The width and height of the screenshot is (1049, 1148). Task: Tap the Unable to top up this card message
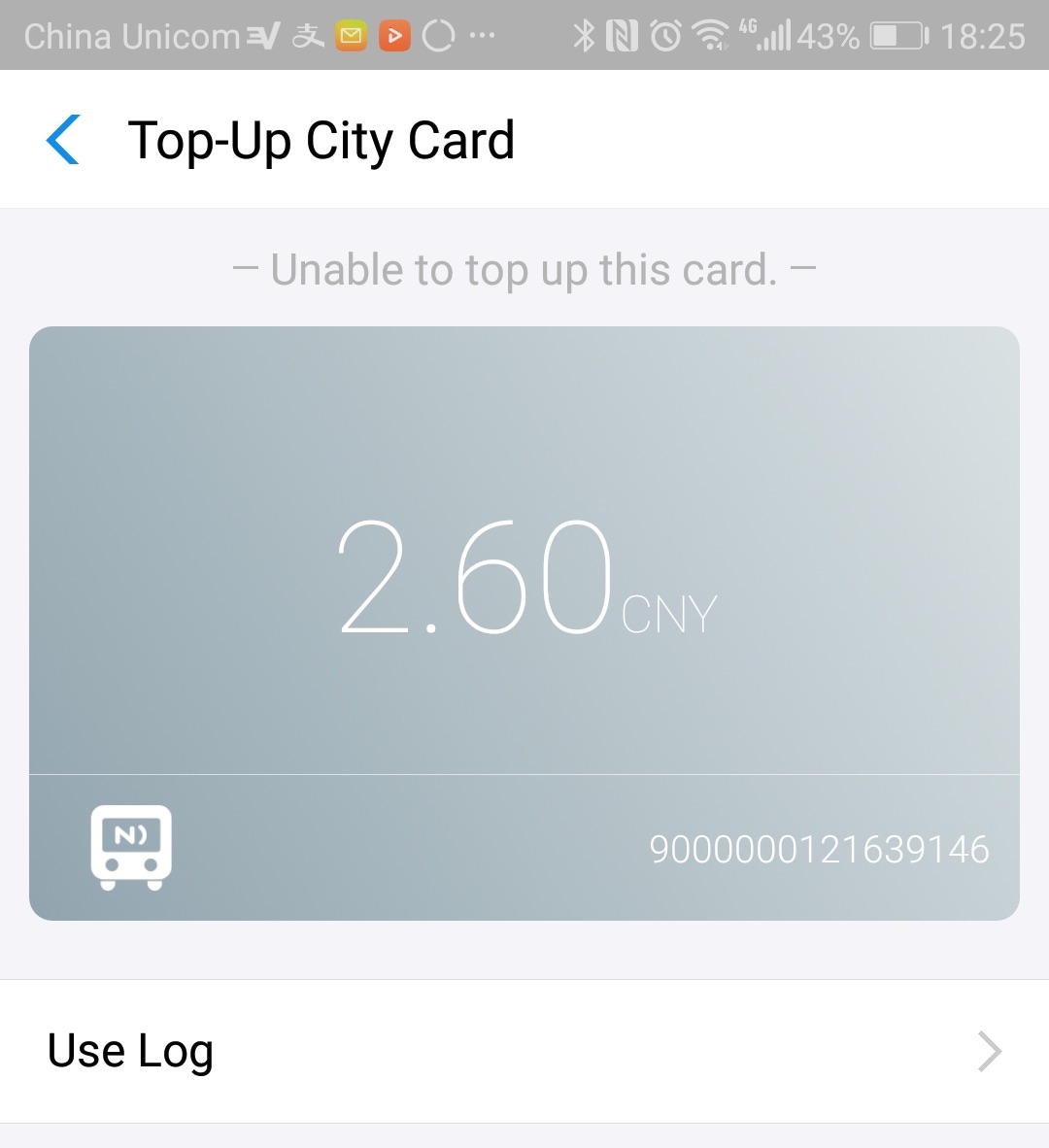524,270
